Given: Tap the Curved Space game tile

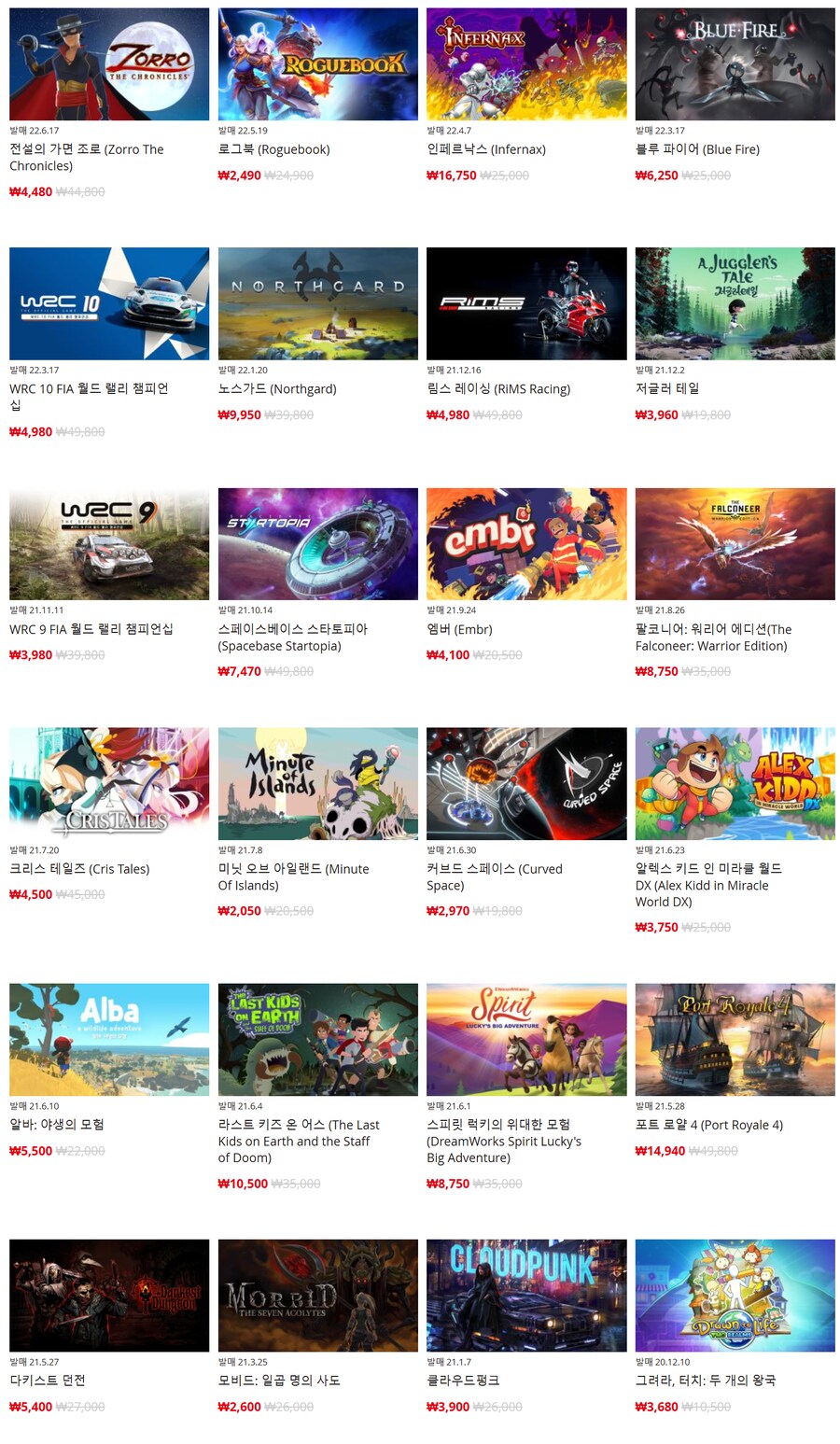Looking at the screenshot, I should click(x=526, y=783).
